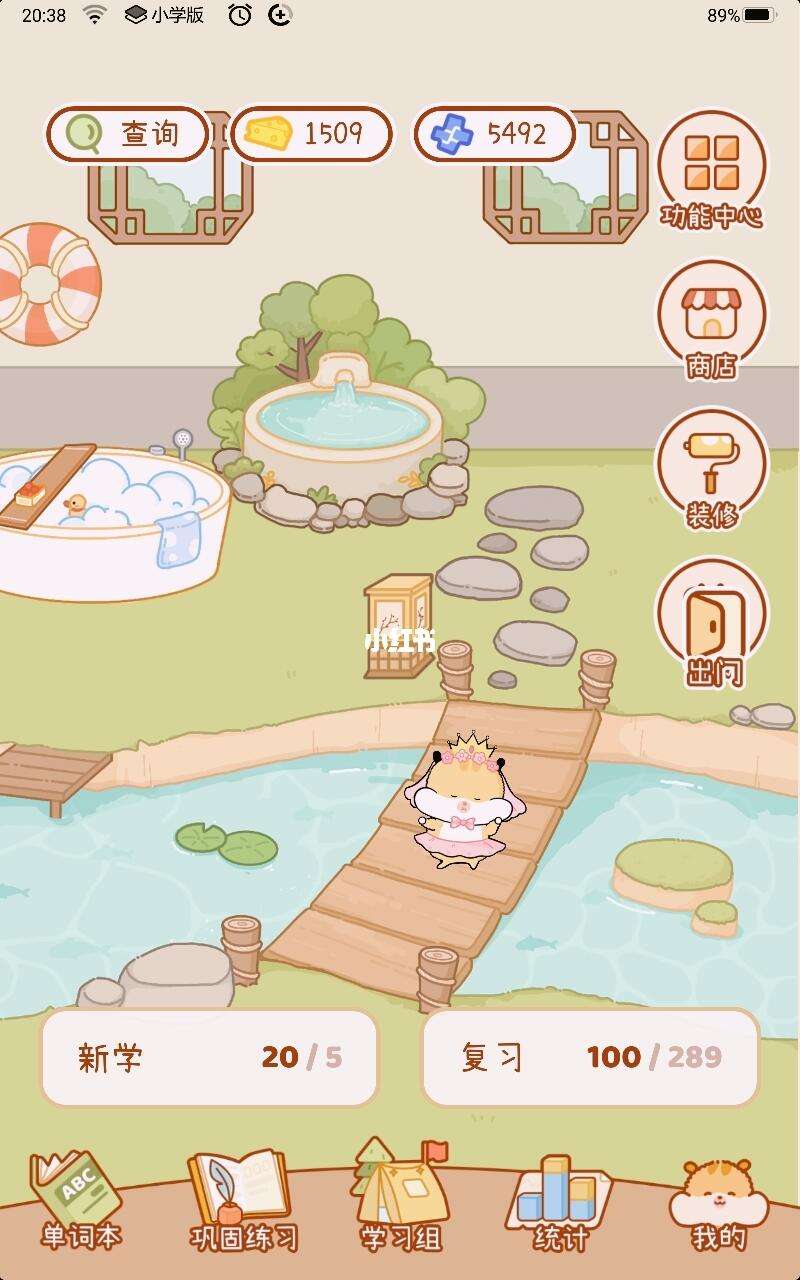The image size is (800, 1280).
Task: Open the 查询 word lookup
Action: 127,134
